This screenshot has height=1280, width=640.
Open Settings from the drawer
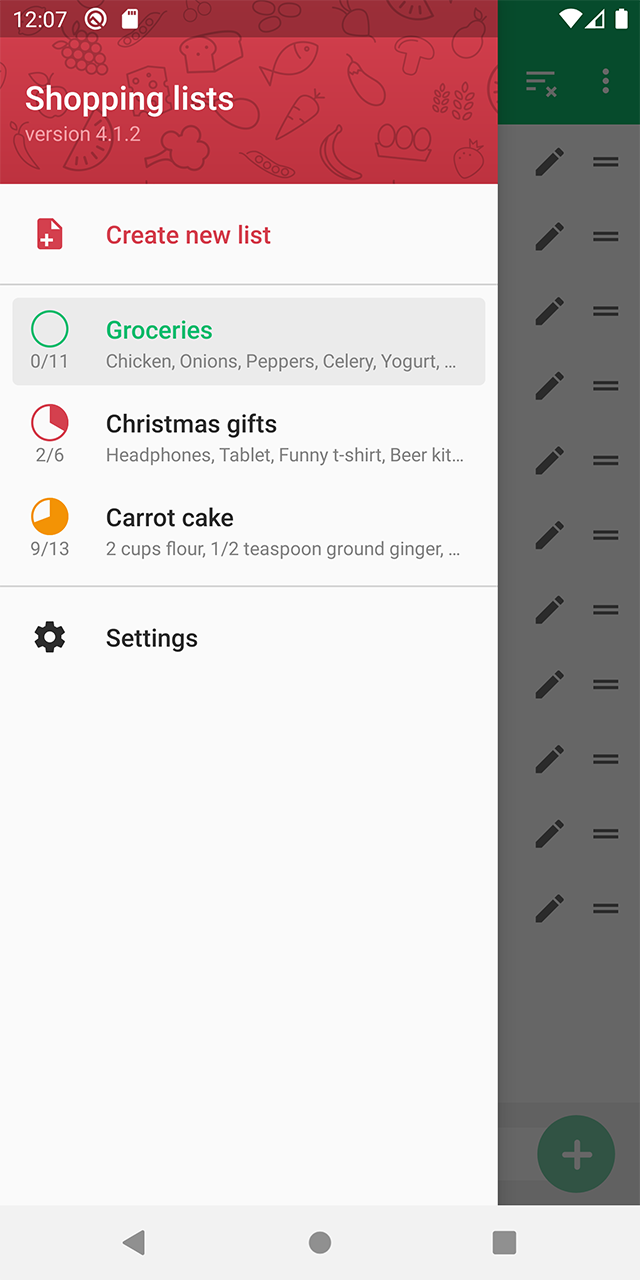(152, 638)
